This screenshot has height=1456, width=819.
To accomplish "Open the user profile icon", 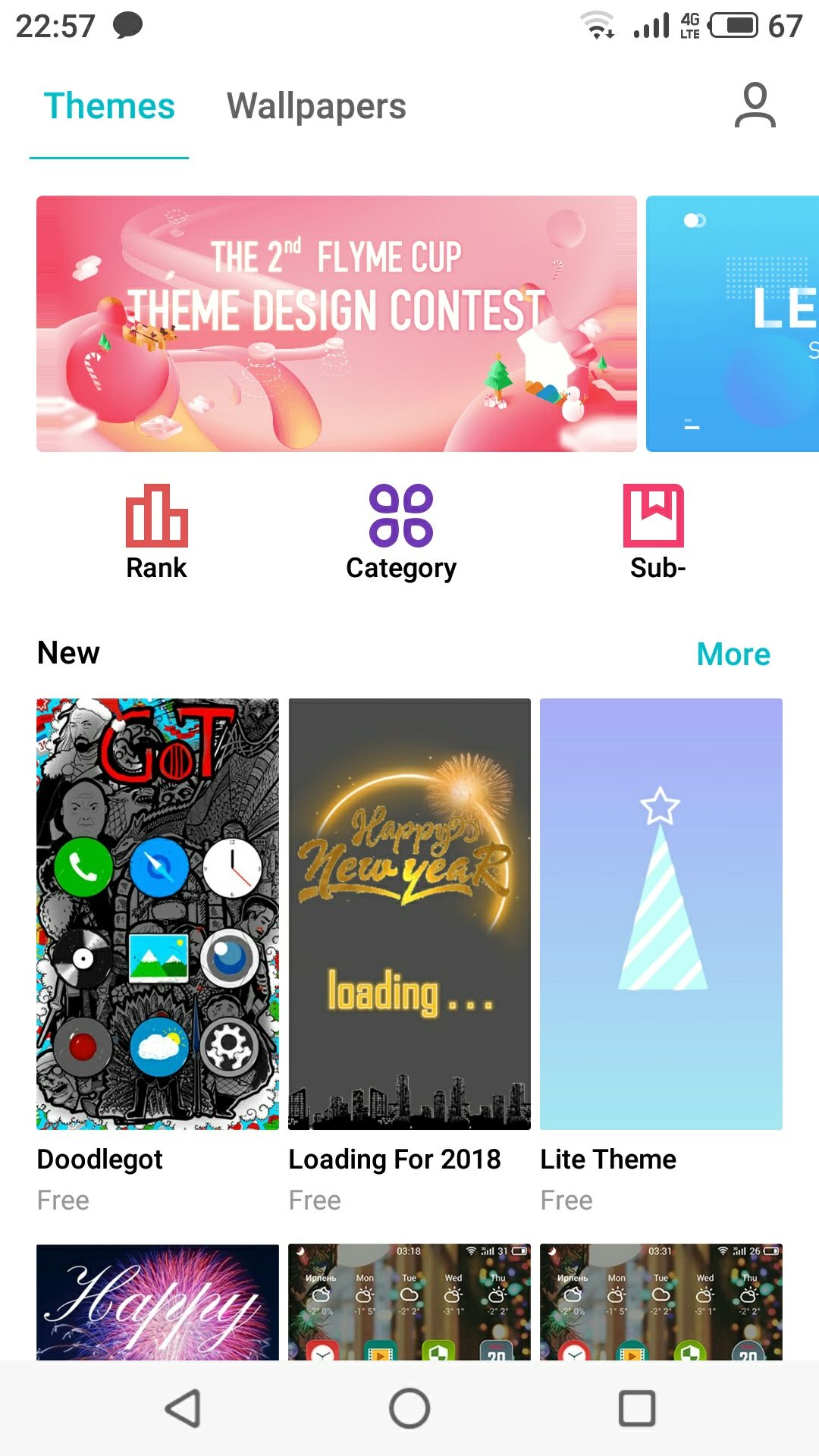I will (x=755, y=105).
